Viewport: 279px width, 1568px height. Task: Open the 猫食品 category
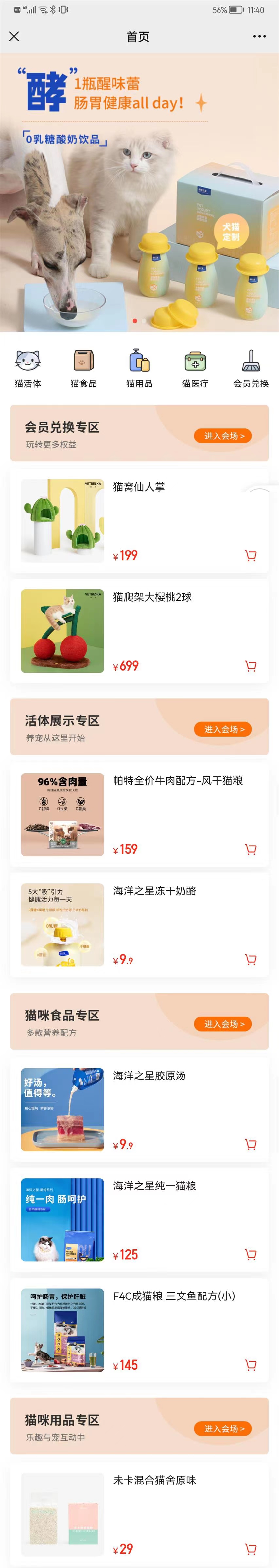(83, 368)
